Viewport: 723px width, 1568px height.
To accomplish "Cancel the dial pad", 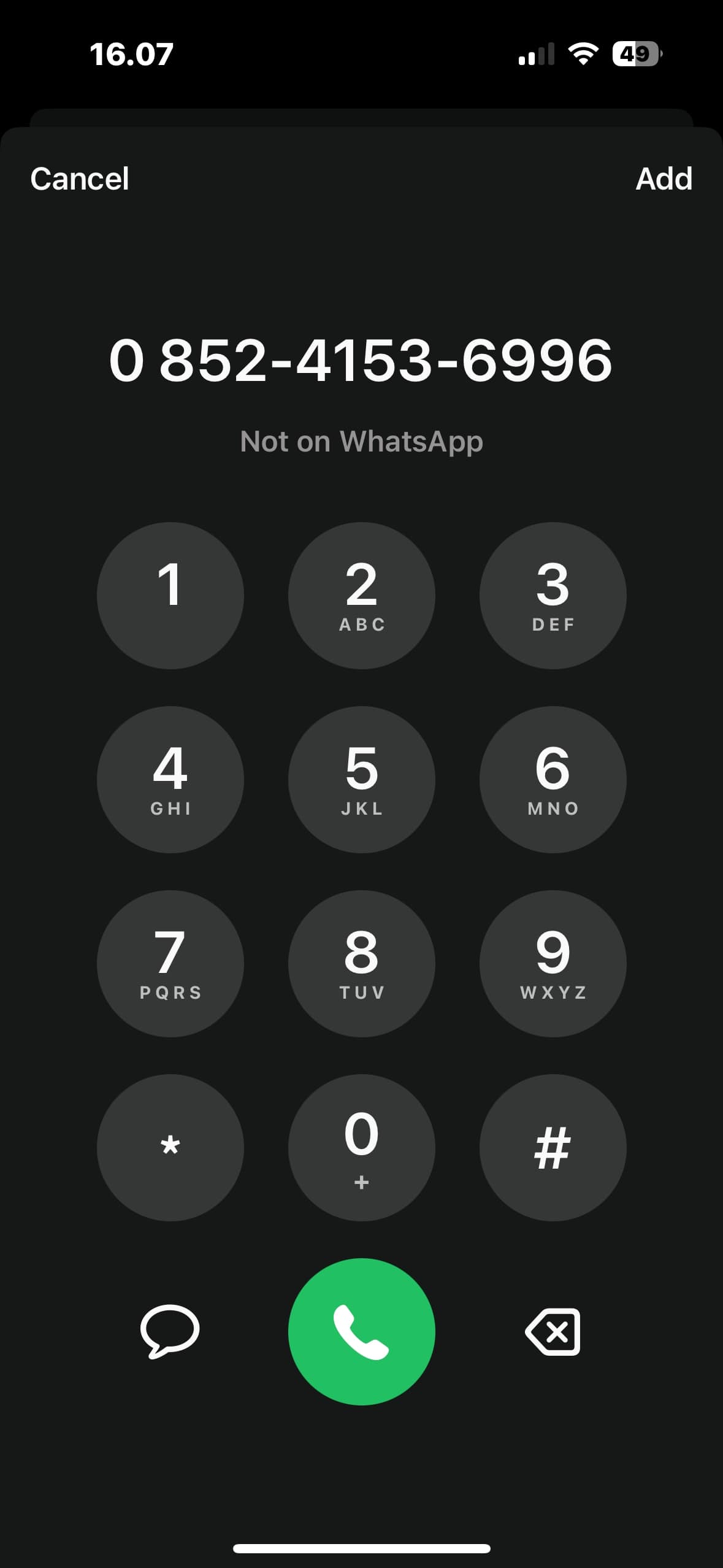I will 80,179.
